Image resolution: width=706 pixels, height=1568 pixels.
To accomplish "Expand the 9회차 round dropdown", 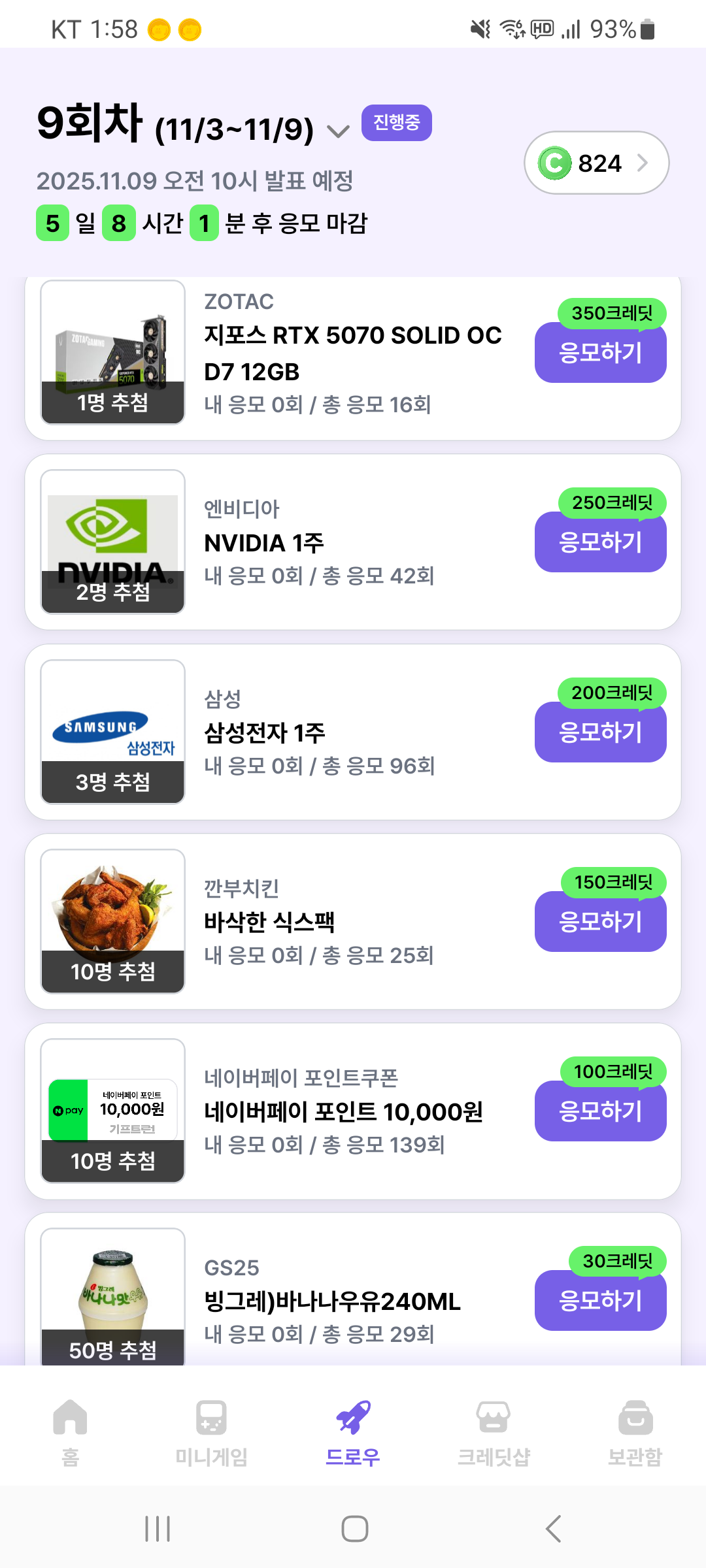I will (x=337, y=131).
